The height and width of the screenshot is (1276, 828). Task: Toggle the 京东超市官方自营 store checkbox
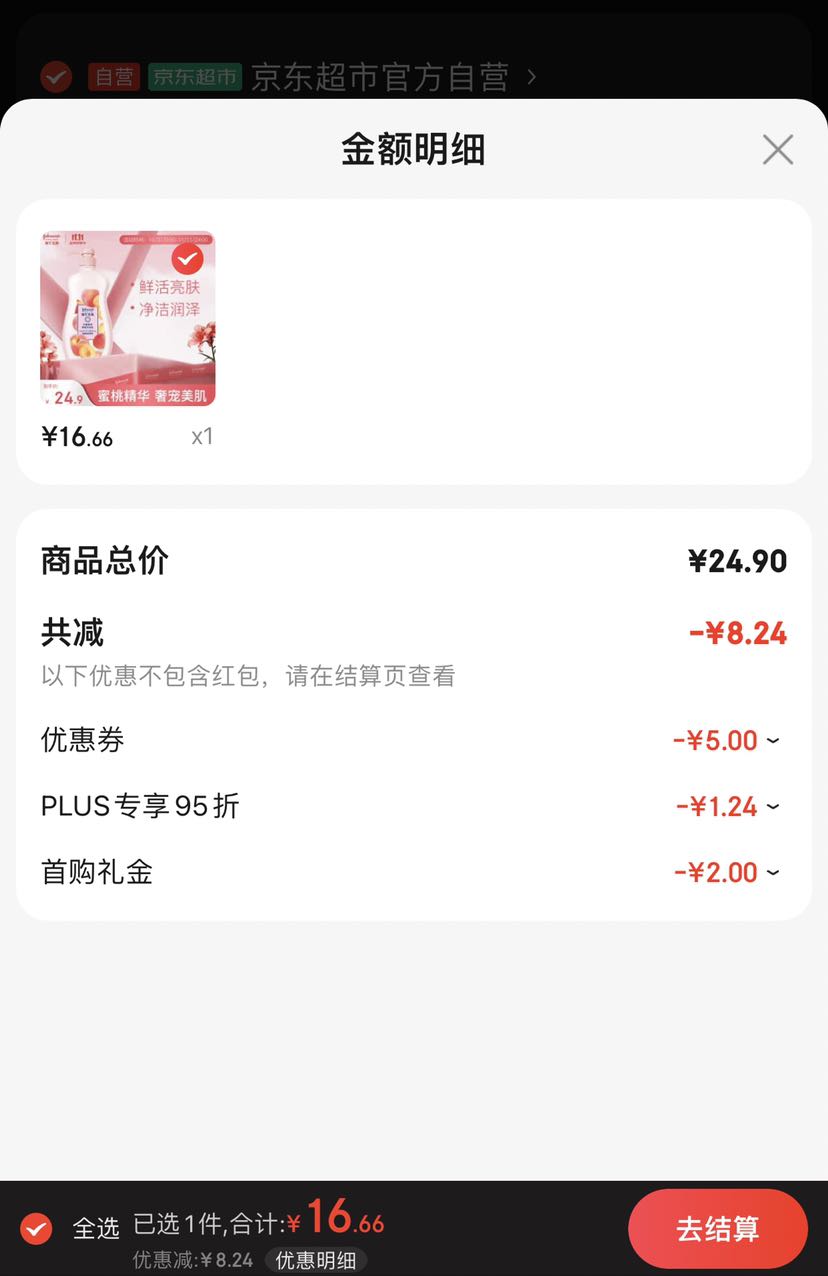[x=56, y=77]
